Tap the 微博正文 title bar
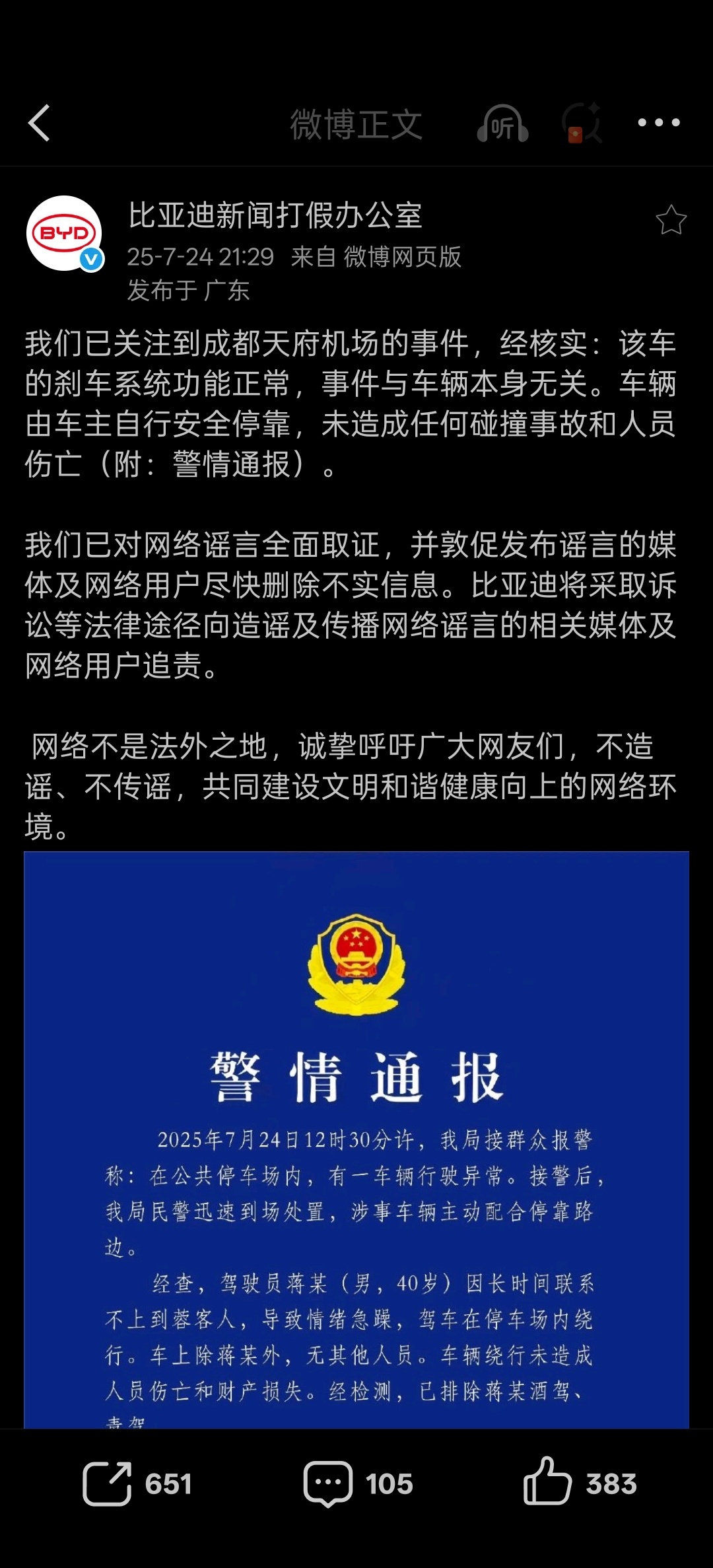713x1568 pixels. [356, 124]
